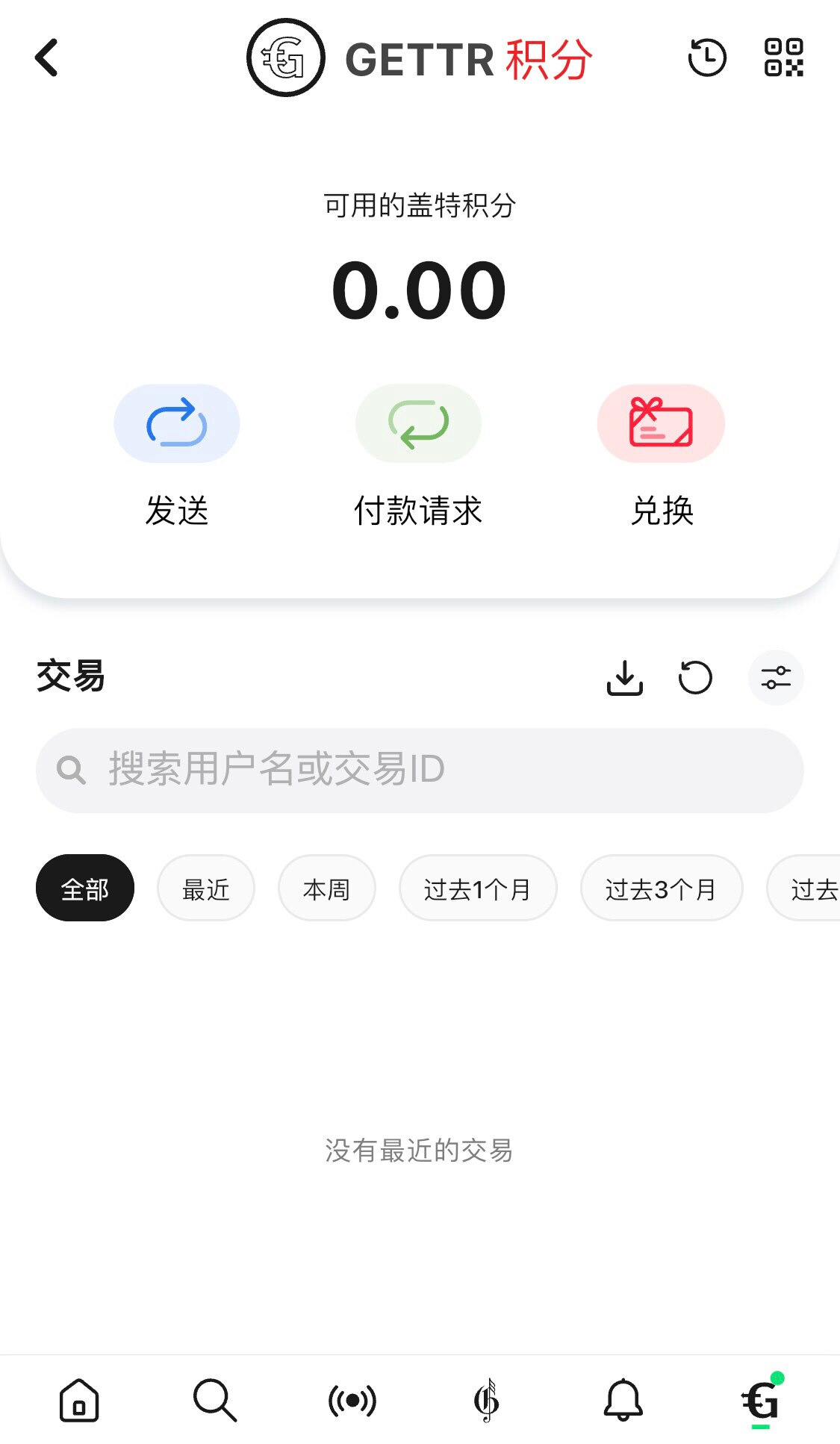Select the 本周 (this week) filter chip
Viewport: 840px width, 1444px height.
[326, 888]
